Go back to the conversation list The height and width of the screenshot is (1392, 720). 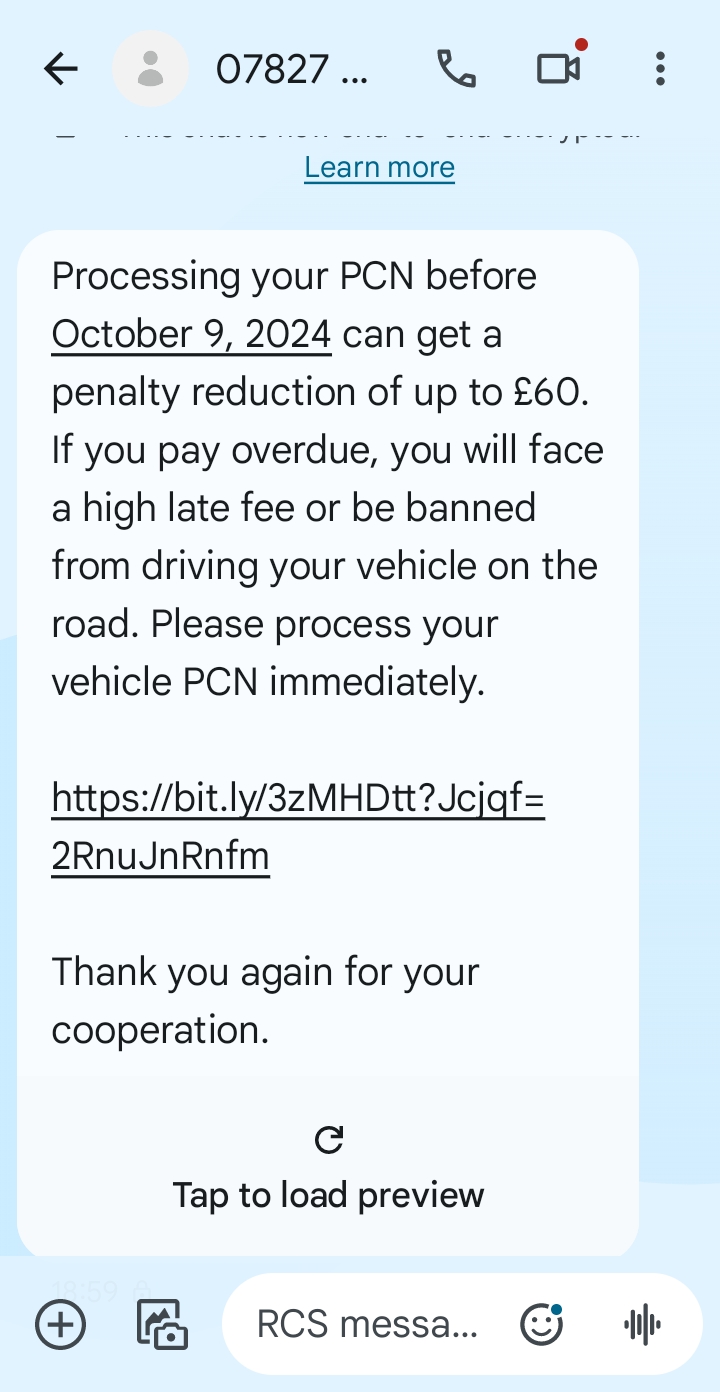coord(61,68)
